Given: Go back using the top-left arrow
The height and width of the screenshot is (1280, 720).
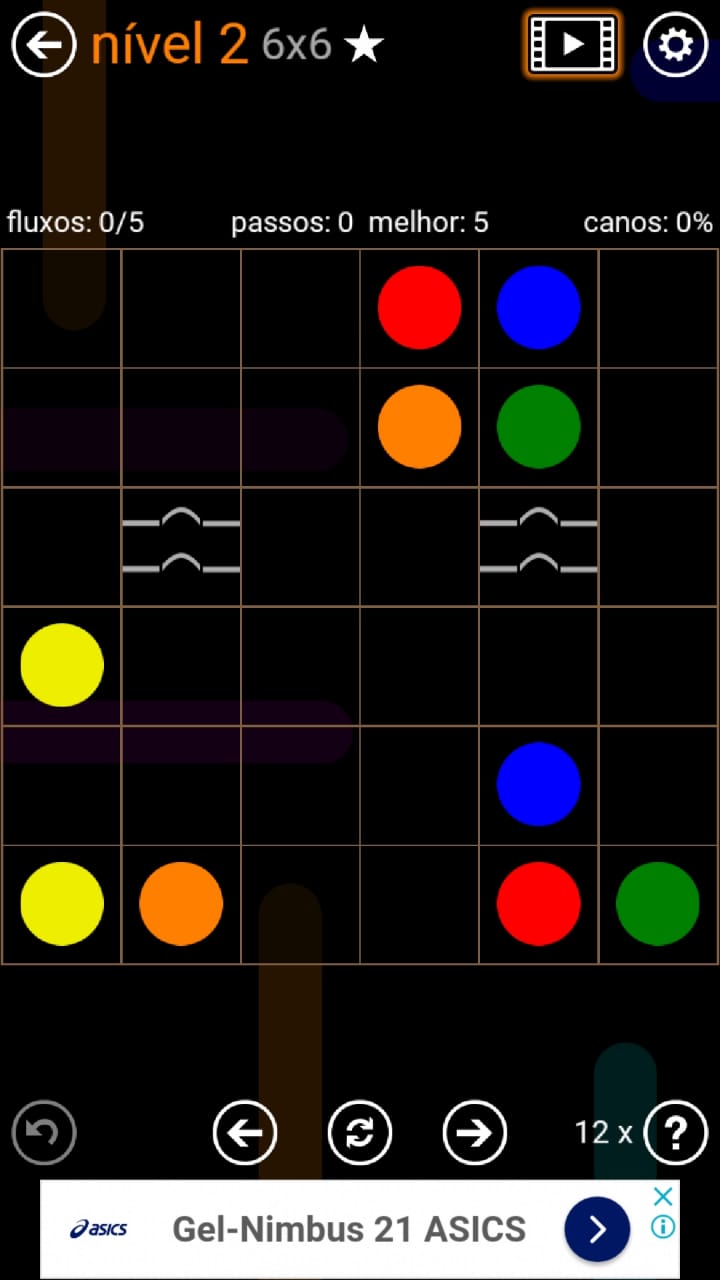Looking at the screenshot, I should coord(44,45).
